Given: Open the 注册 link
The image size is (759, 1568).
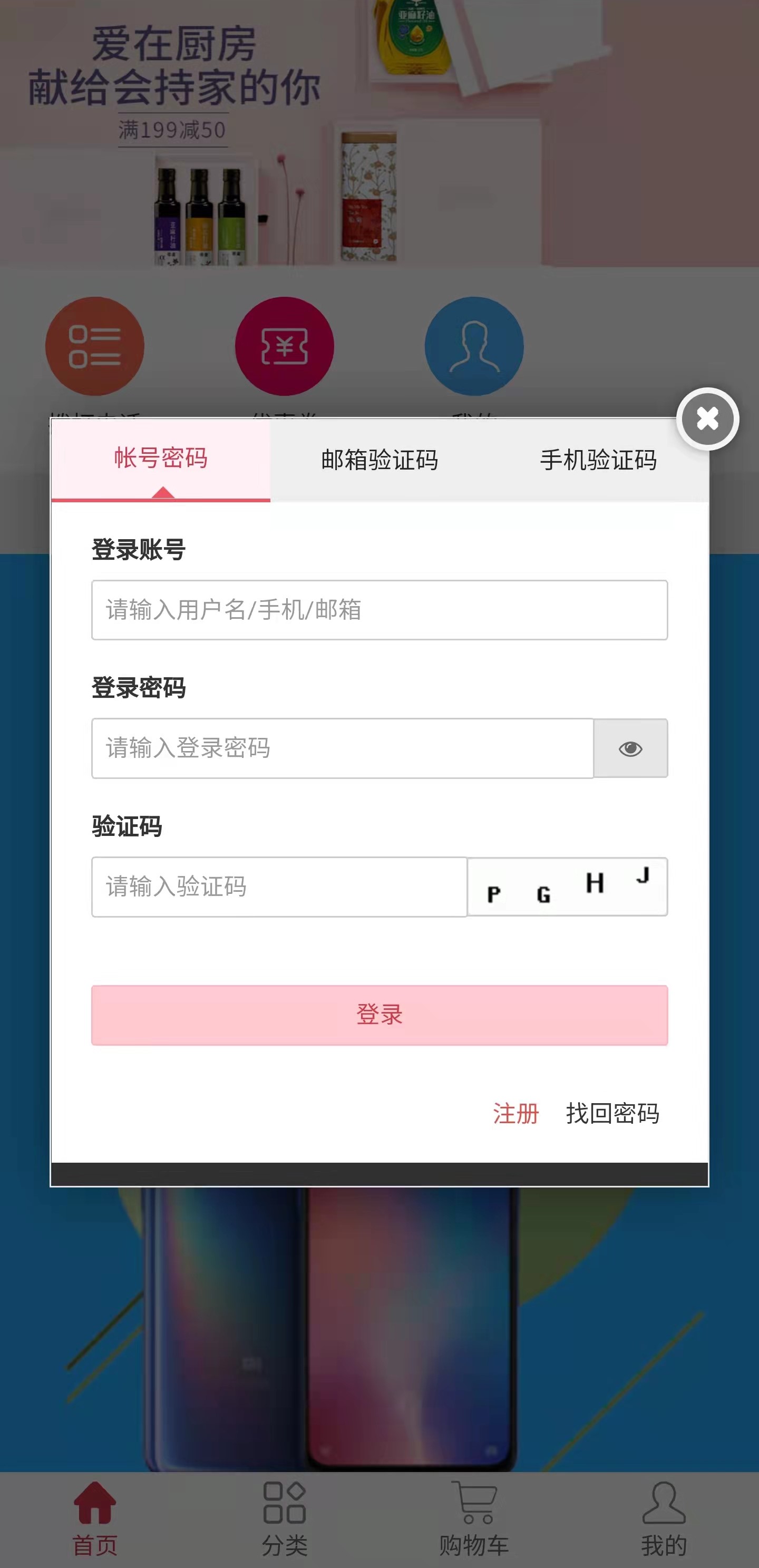Looking at the screenshot, I should tap(515, 1113).
